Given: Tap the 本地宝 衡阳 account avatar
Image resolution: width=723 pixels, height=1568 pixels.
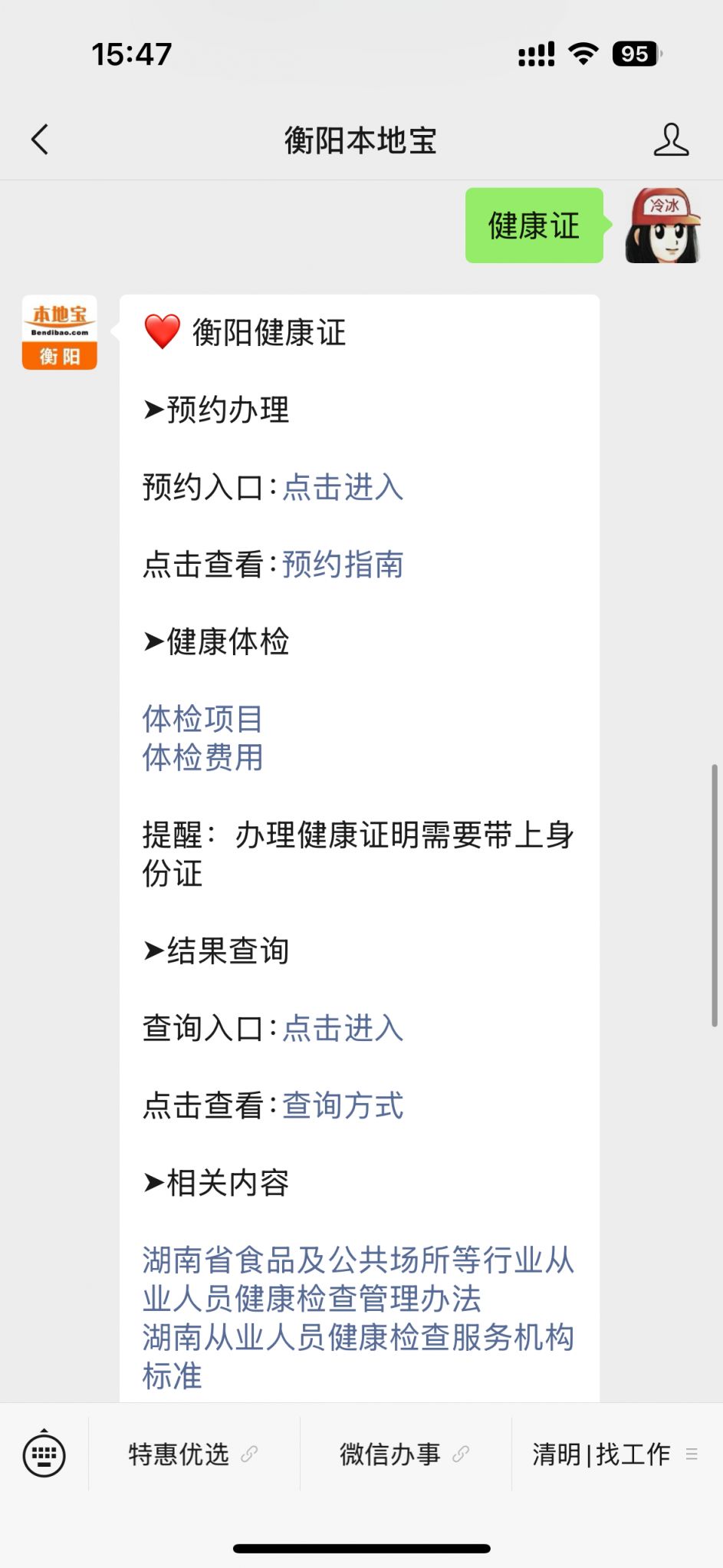Looking at the screenshot, I should tap(60, 332).
